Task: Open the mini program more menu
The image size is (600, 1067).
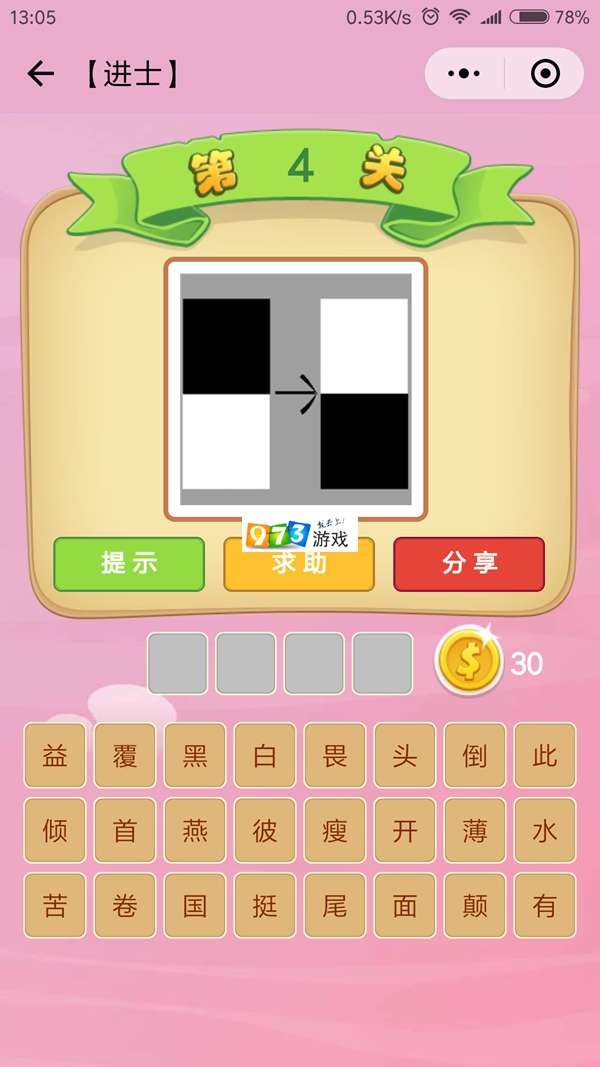Action: coord(464,74)
